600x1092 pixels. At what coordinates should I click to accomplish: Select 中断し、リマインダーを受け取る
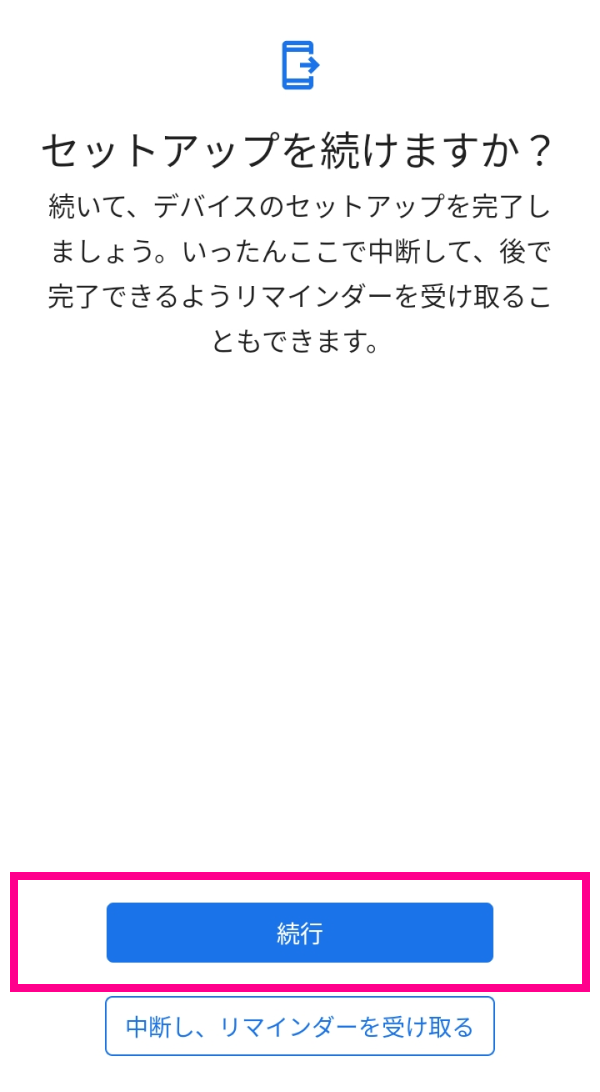pos(300,1026)
